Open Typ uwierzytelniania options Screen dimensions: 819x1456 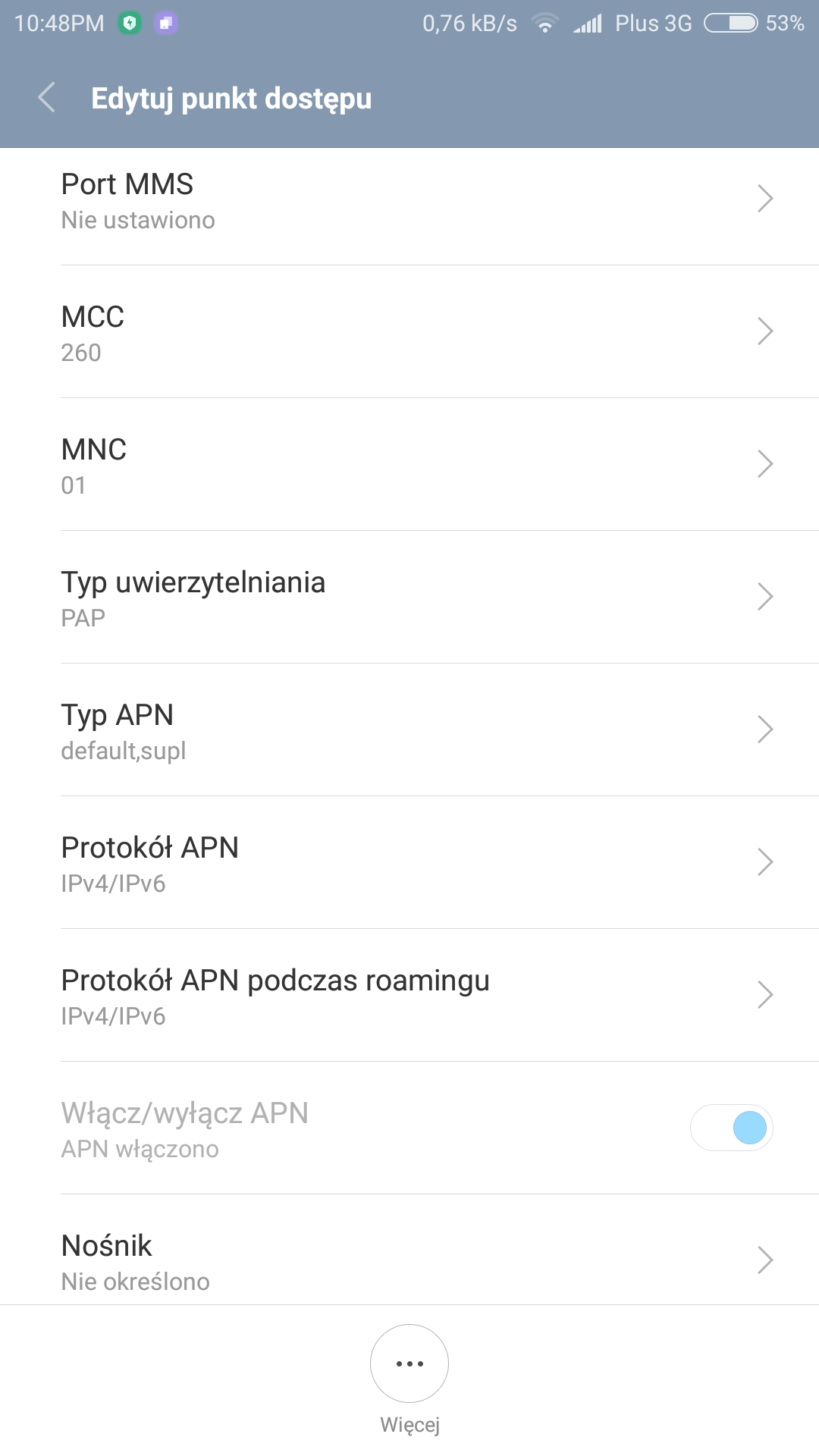[x=409, y=598]
